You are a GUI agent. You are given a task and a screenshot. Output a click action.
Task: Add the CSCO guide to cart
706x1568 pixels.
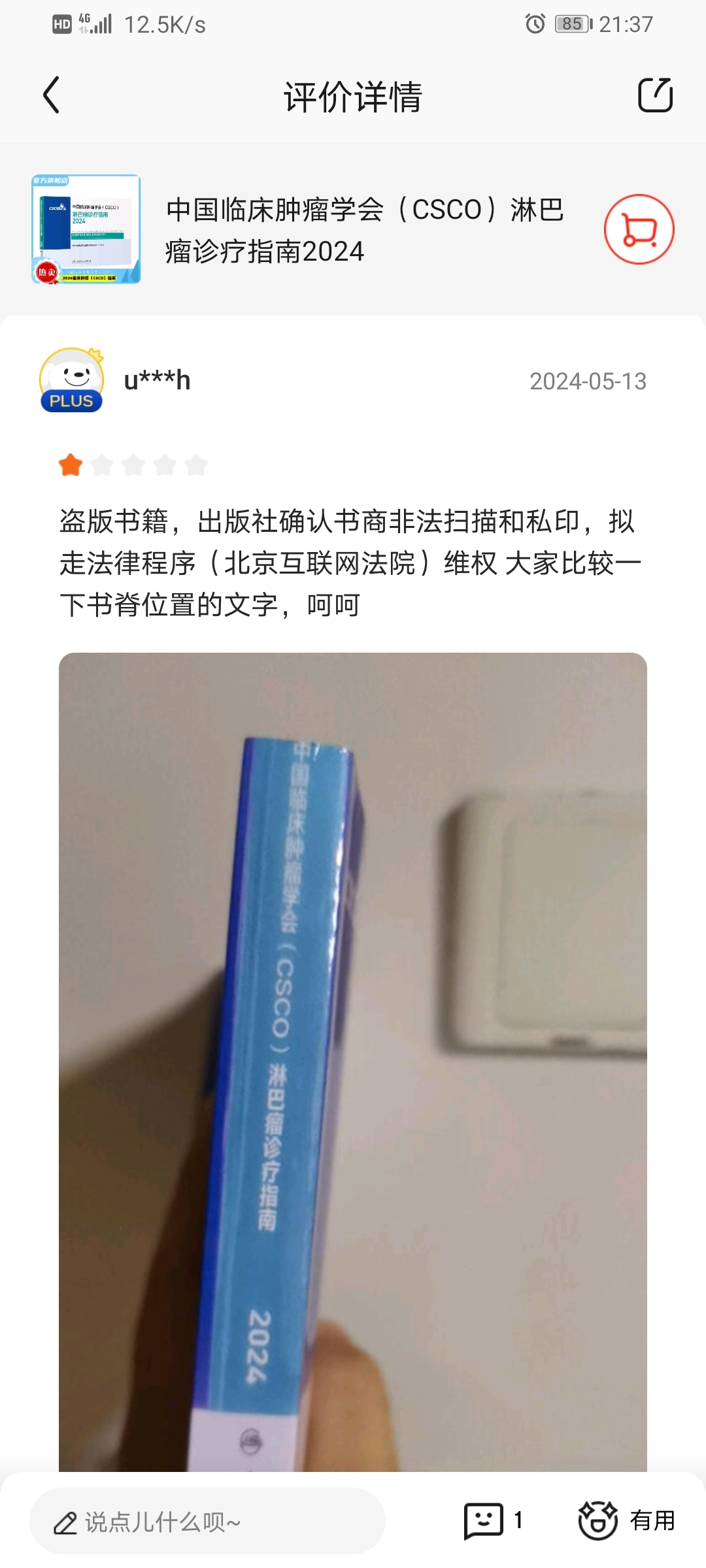[x=639, y=229]
